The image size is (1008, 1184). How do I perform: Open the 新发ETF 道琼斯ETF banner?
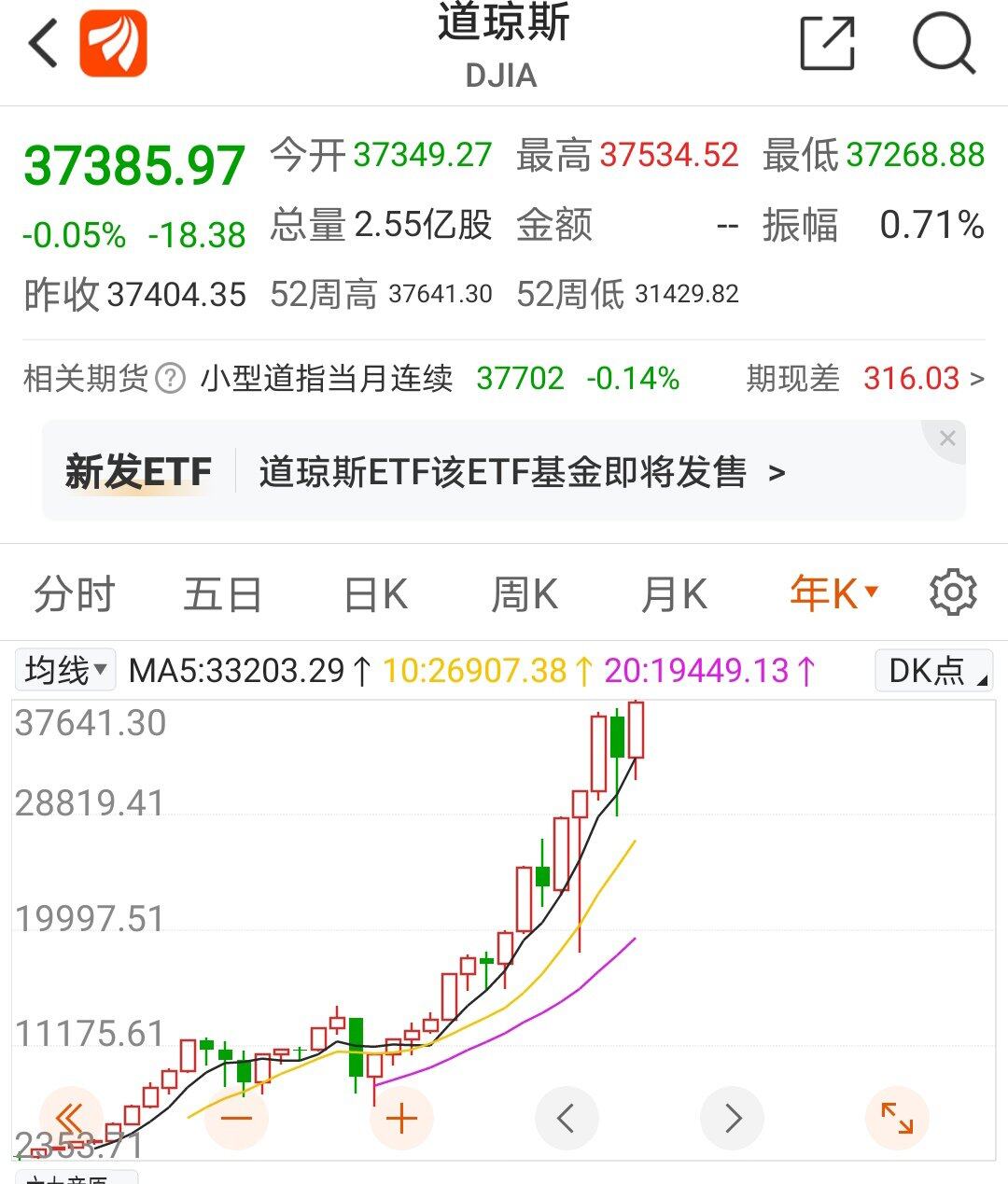click(502, 472)
